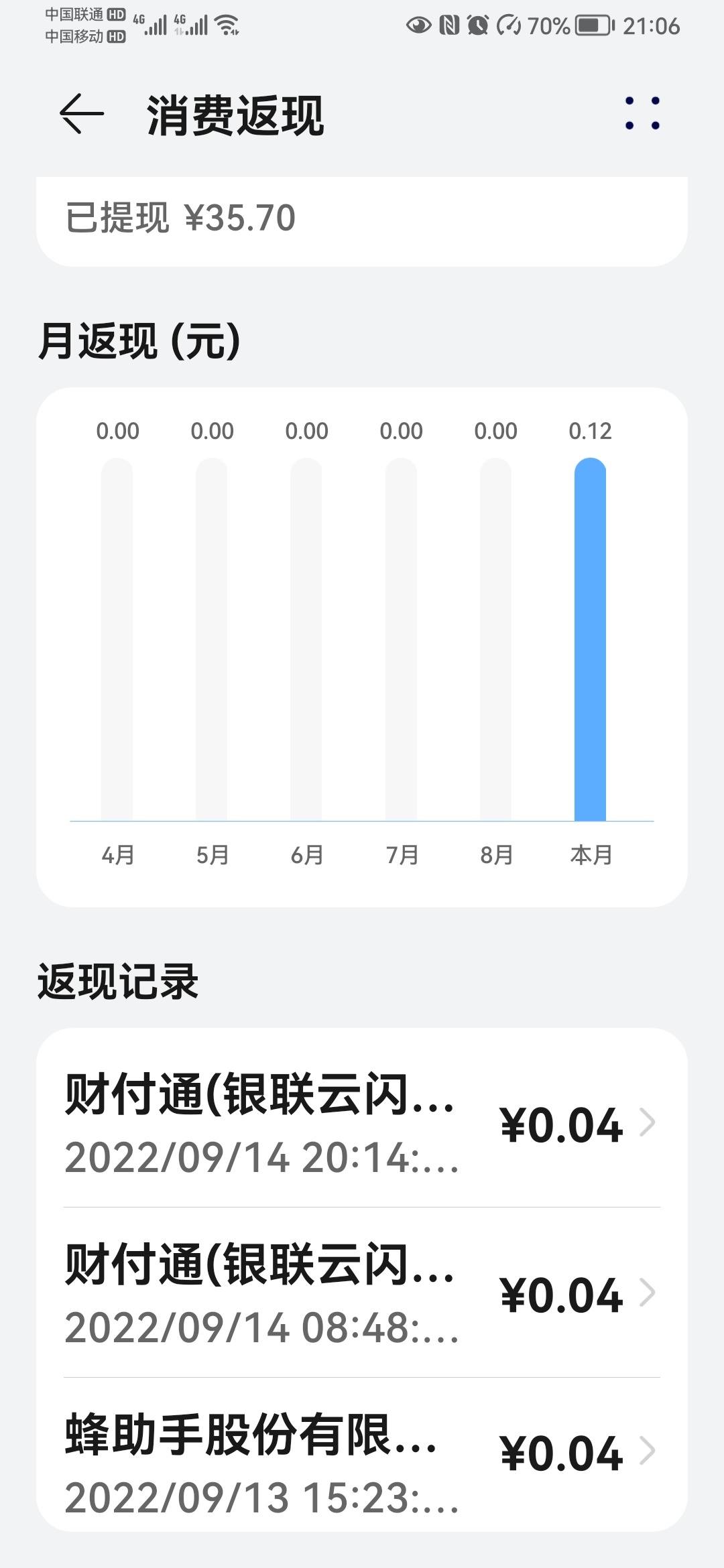Open the 财付通 cashback record from 08:48
Image resolution: width=724 pixels, height=1568 pixels.
pyautogui.click(x=362, y=1293)
